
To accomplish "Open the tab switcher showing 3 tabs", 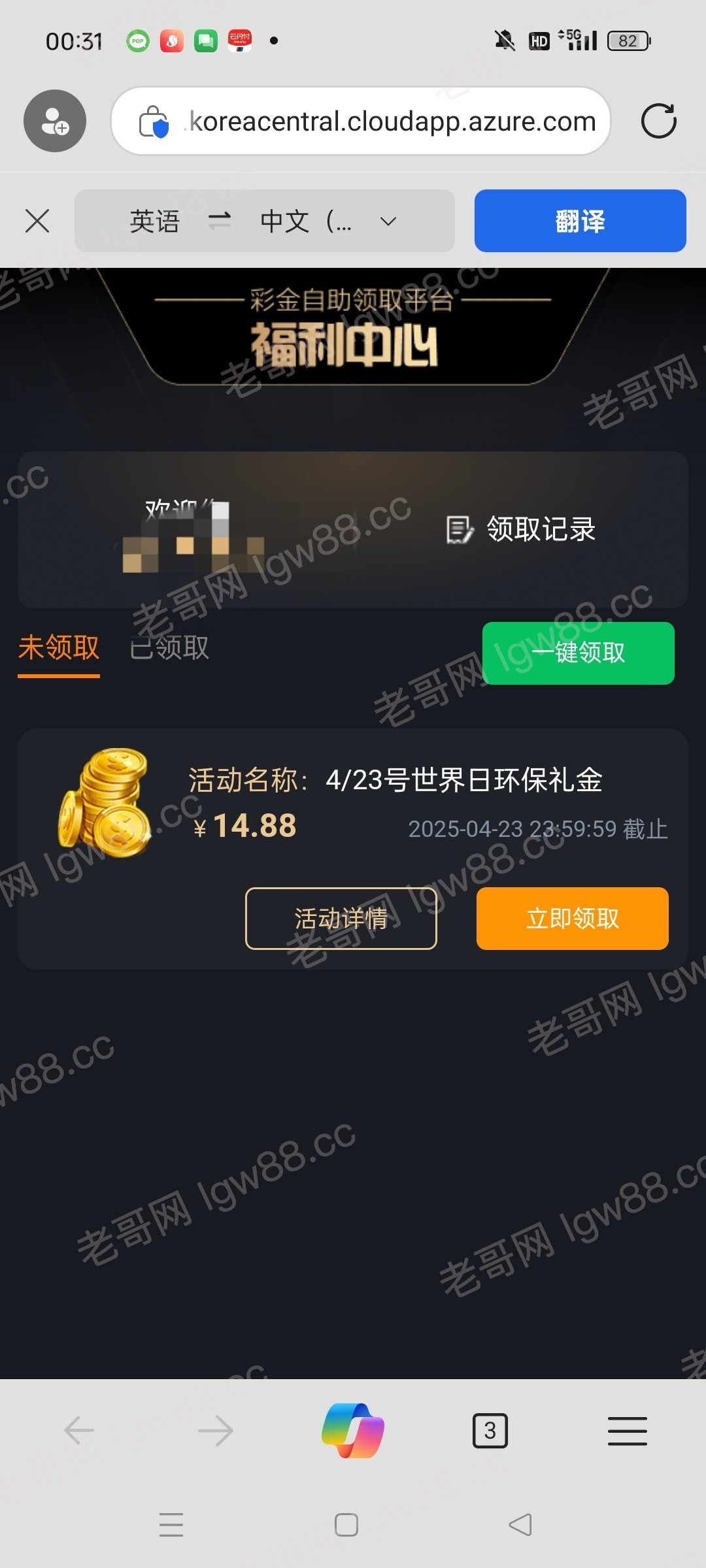I will 490,1431.
